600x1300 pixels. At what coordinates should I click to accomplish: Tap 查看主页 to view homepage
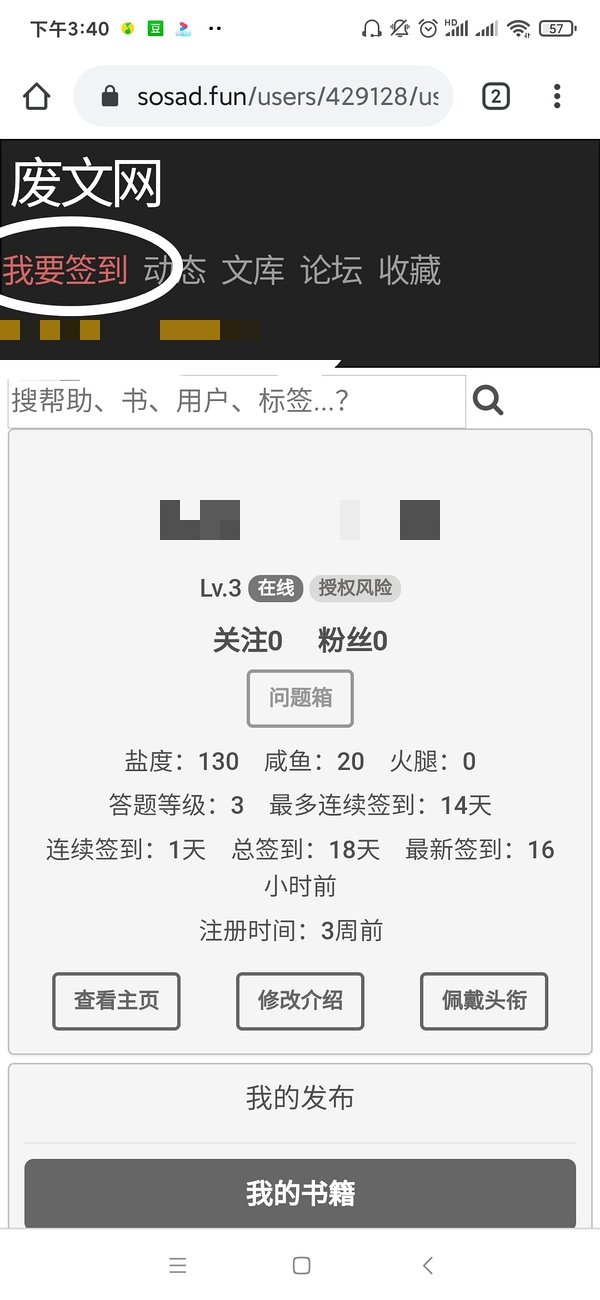pos(116,1001)
